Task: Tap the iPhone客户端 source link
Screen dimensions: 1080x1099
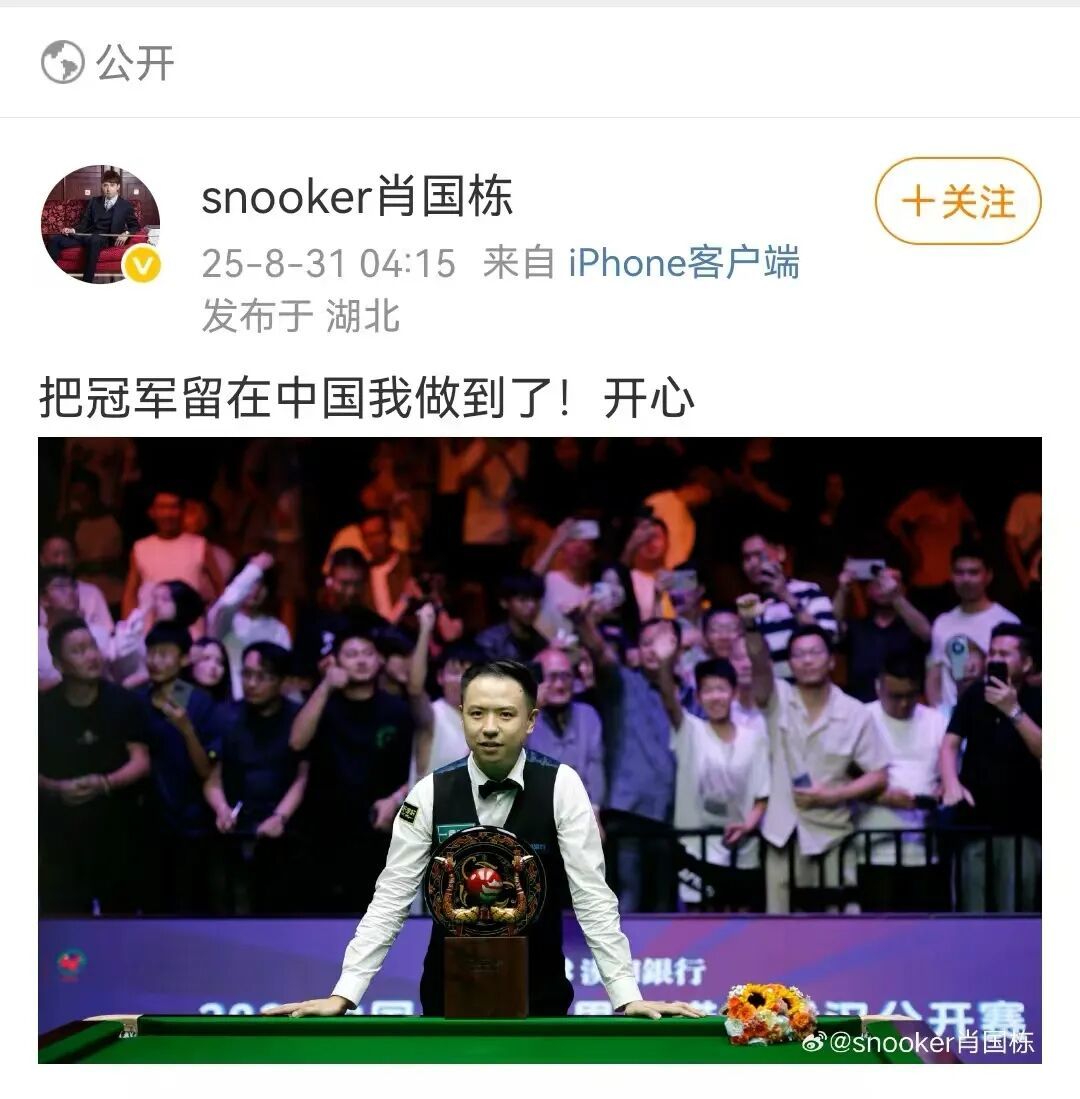Action: click(x=684, y=264)
